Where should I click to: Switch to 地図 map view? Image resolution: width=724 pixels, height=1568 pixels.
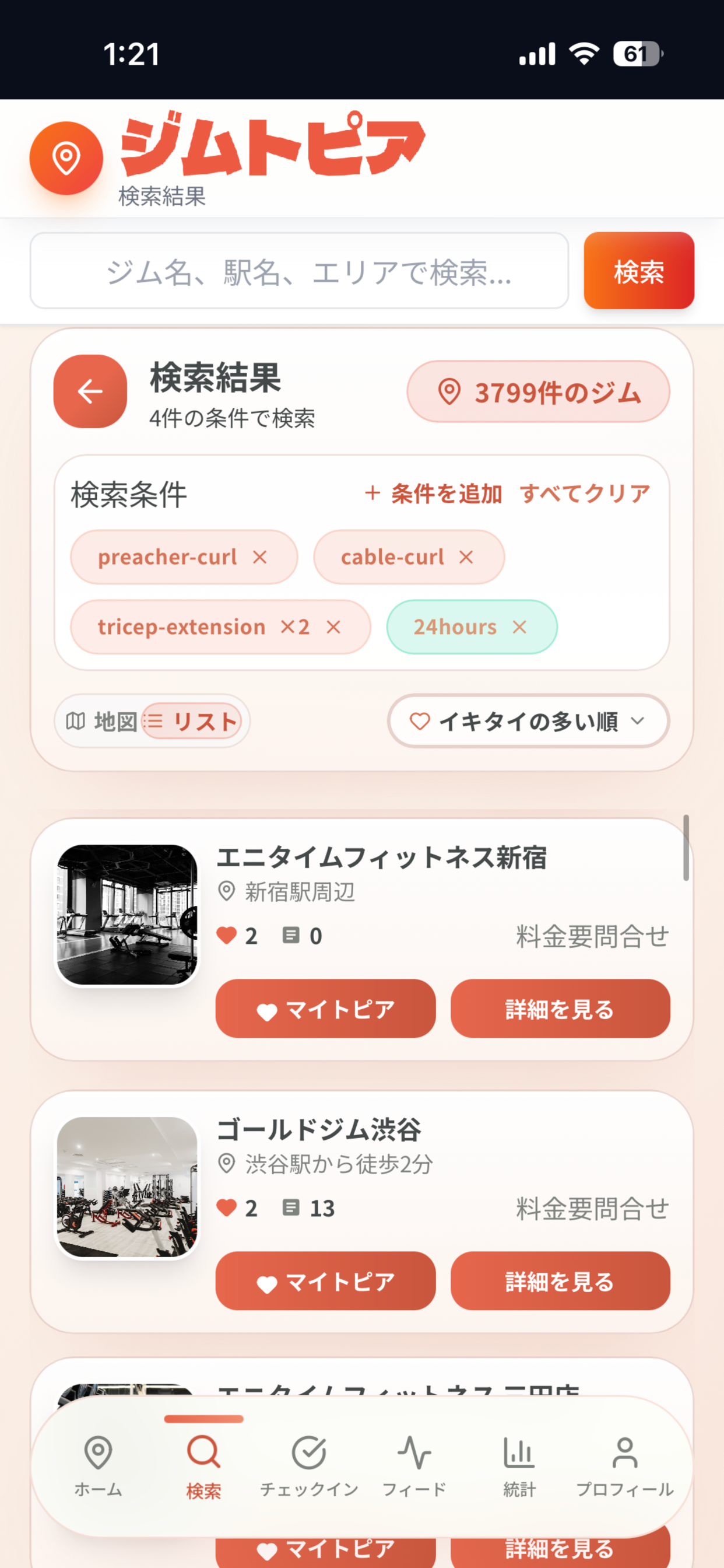101,722
